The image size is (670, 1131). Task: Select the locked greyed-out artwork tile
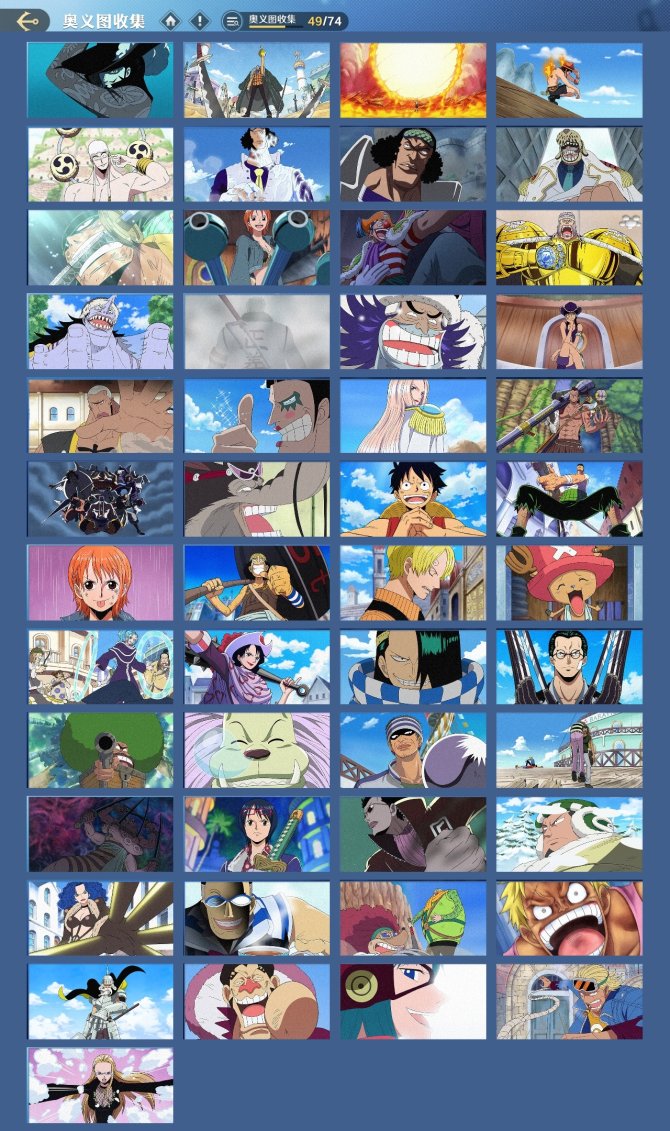click(256, 332)
